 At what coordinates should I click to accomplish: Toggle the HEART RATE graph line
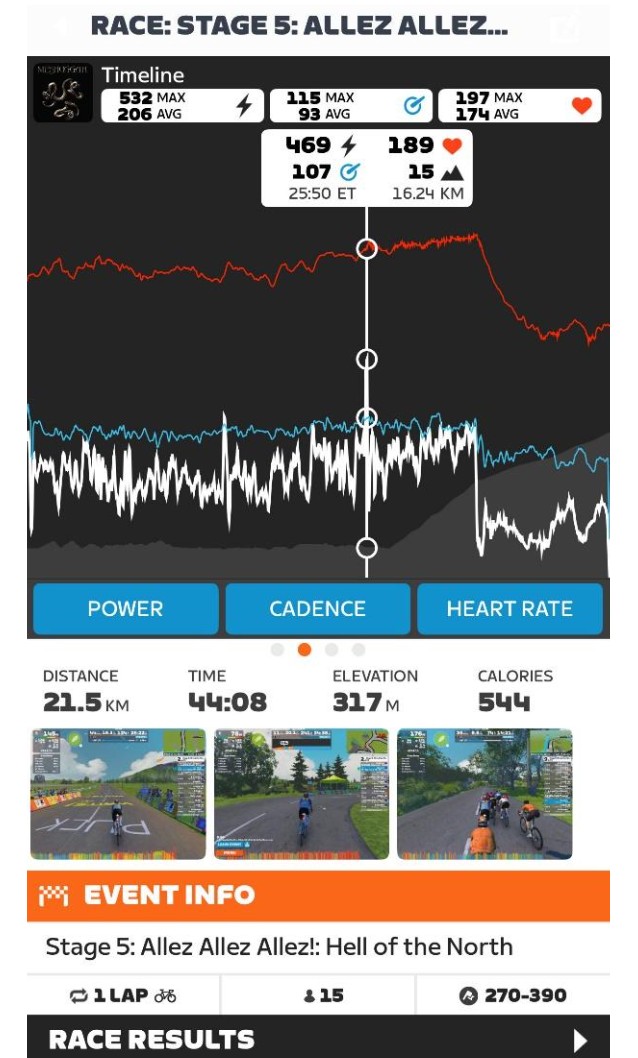510,609
